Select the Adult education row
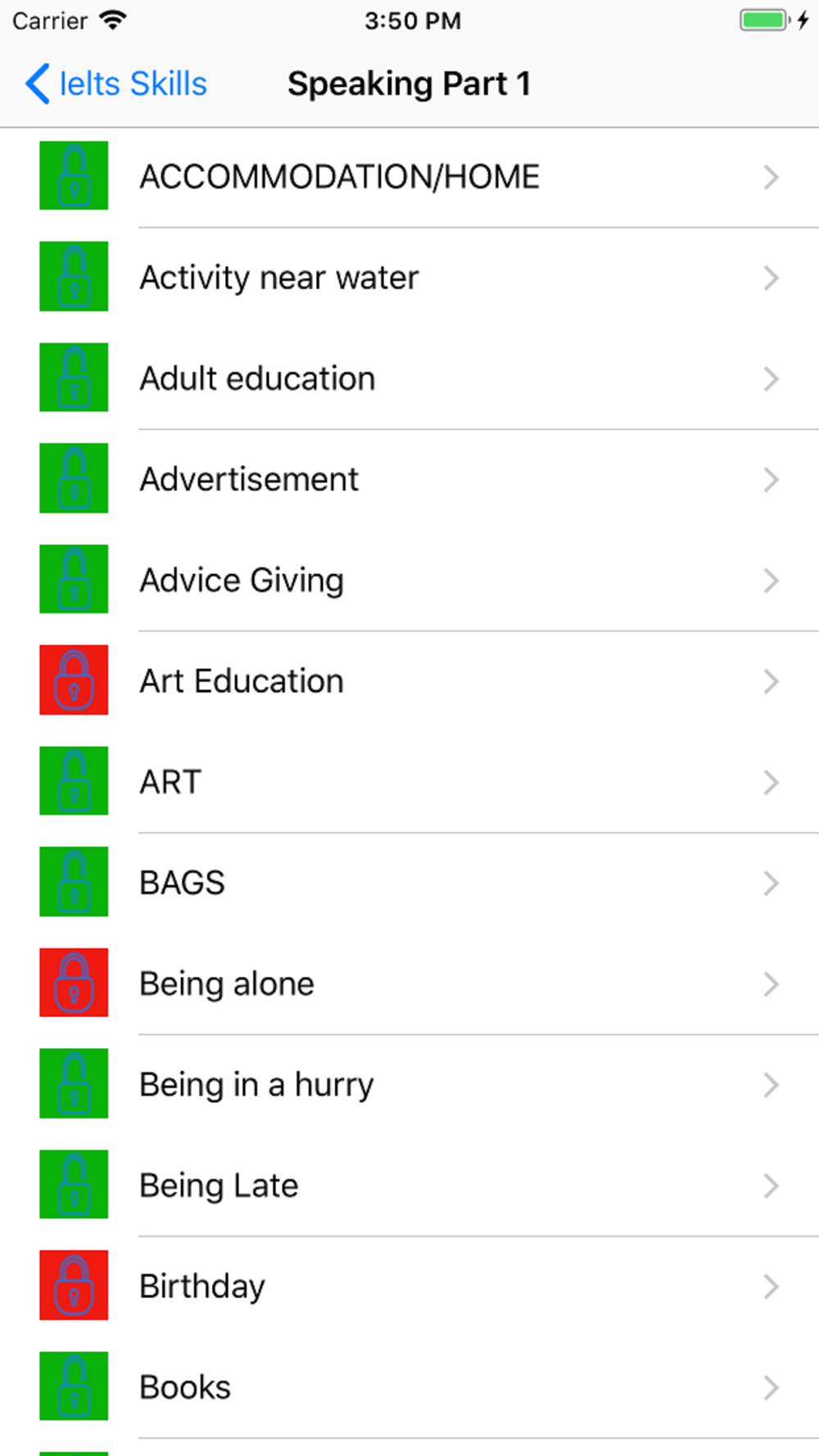The height and width of the screenshot is (1456, 819). 409,378
